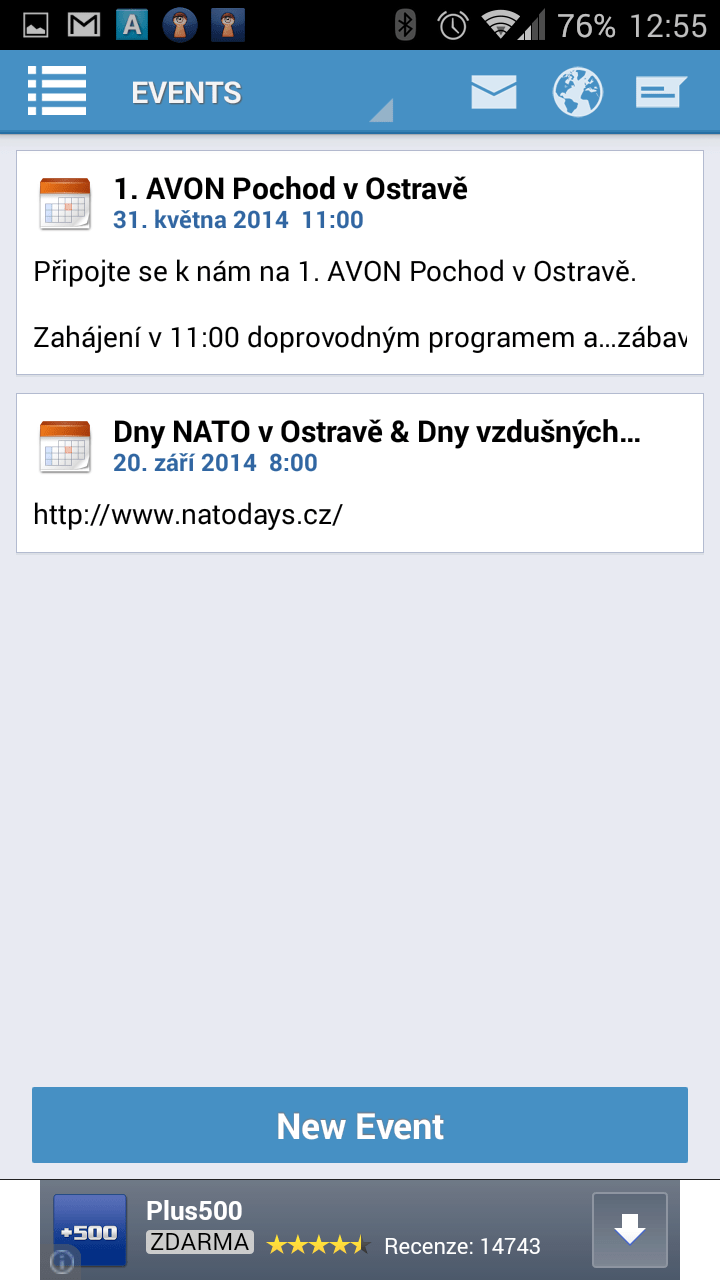Open the drawer menu button
This screenshot has height=1280, width=720.
(x=57, y=92)
